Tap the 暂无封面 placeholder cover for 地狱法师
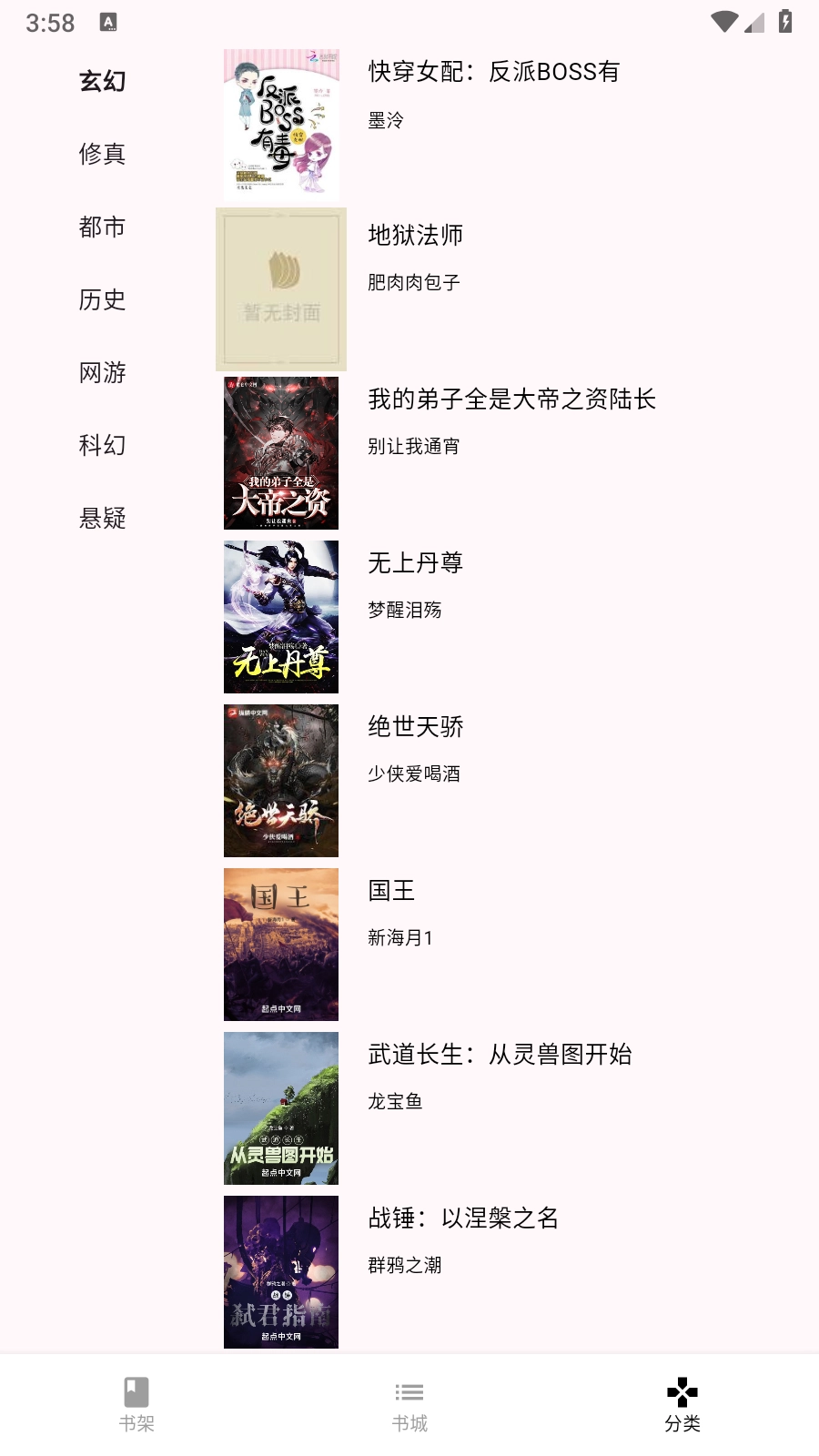 tap(280, 289)
